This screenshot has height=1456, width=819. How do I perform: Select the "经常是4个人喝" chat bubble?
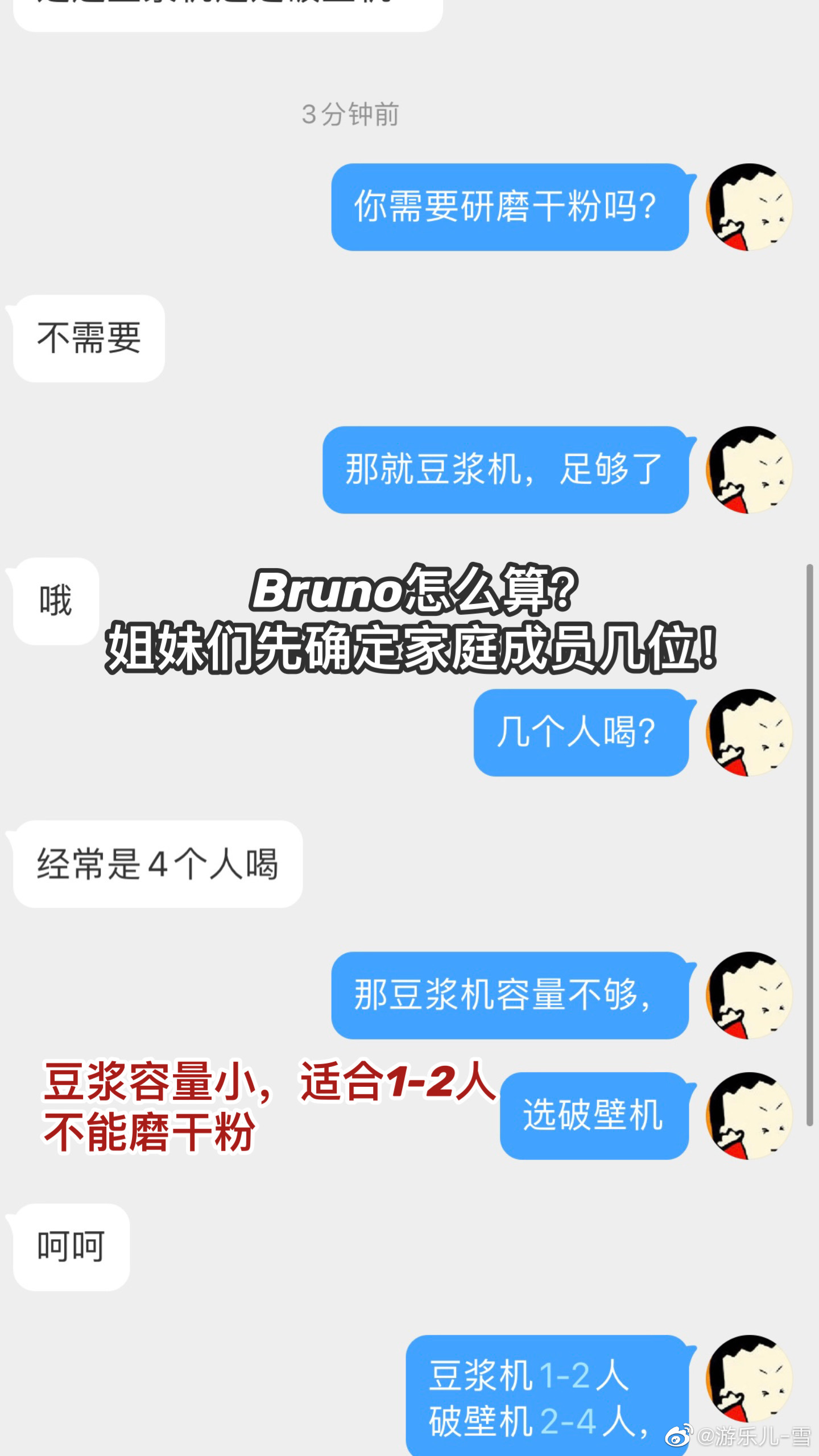(154, 862)
